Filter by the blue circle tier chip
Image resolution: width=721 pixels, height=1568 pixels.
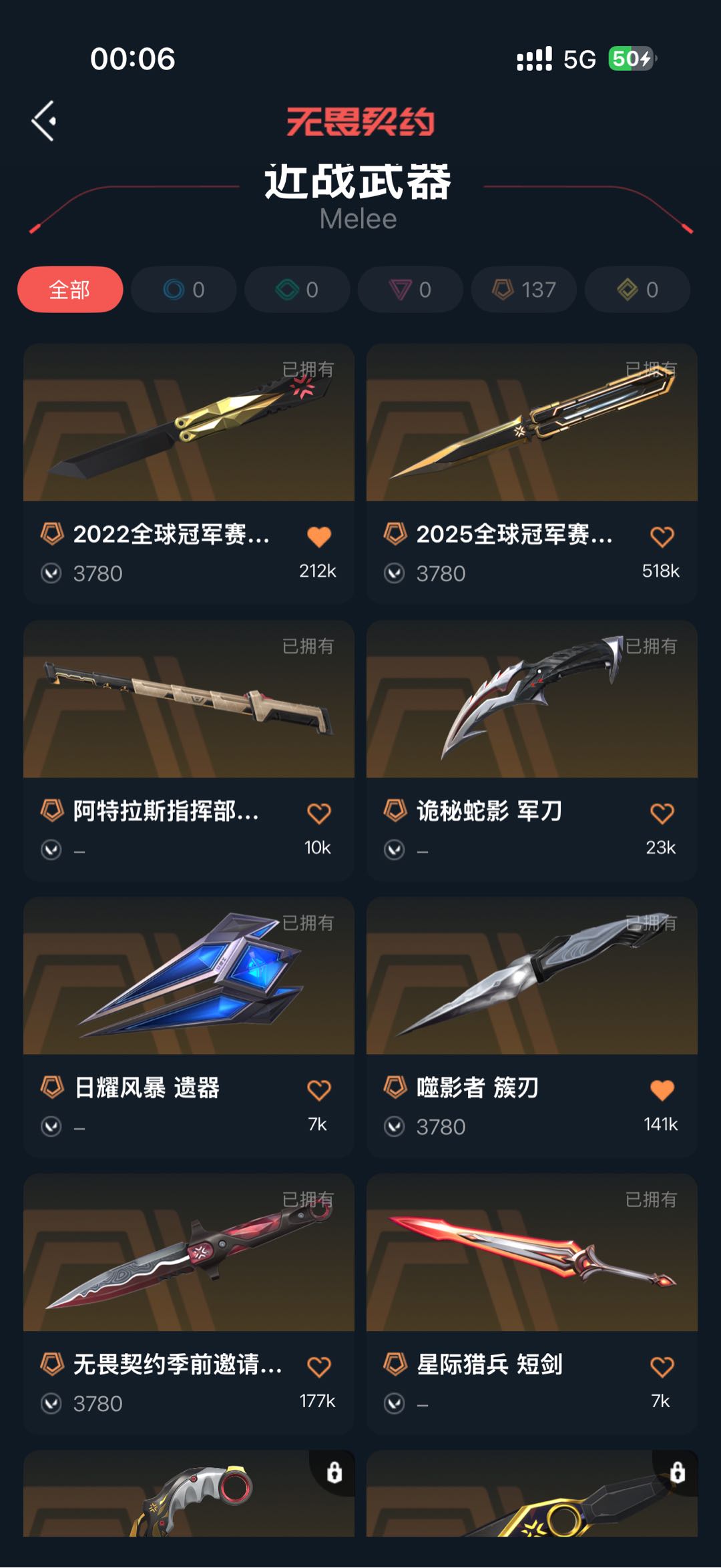point(184,290)
